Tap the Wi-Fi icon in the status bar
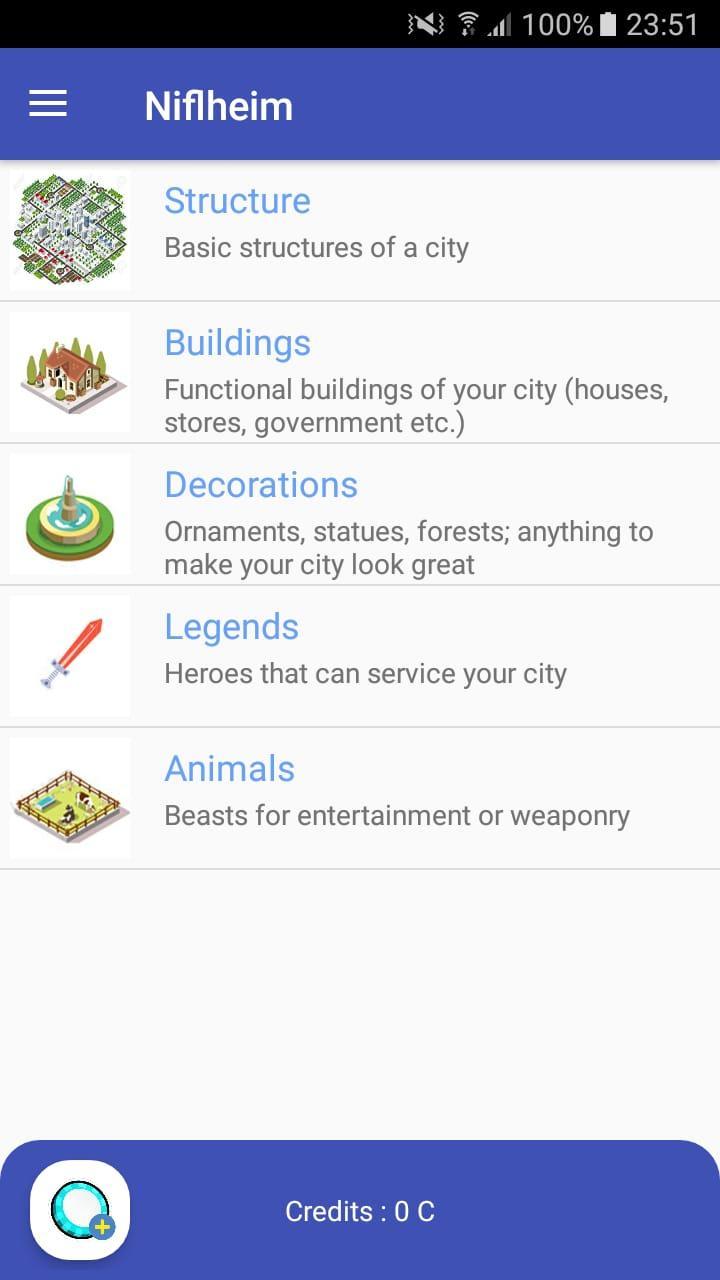This screenshot has height=1280, width=720. click(x=470, y=24)
